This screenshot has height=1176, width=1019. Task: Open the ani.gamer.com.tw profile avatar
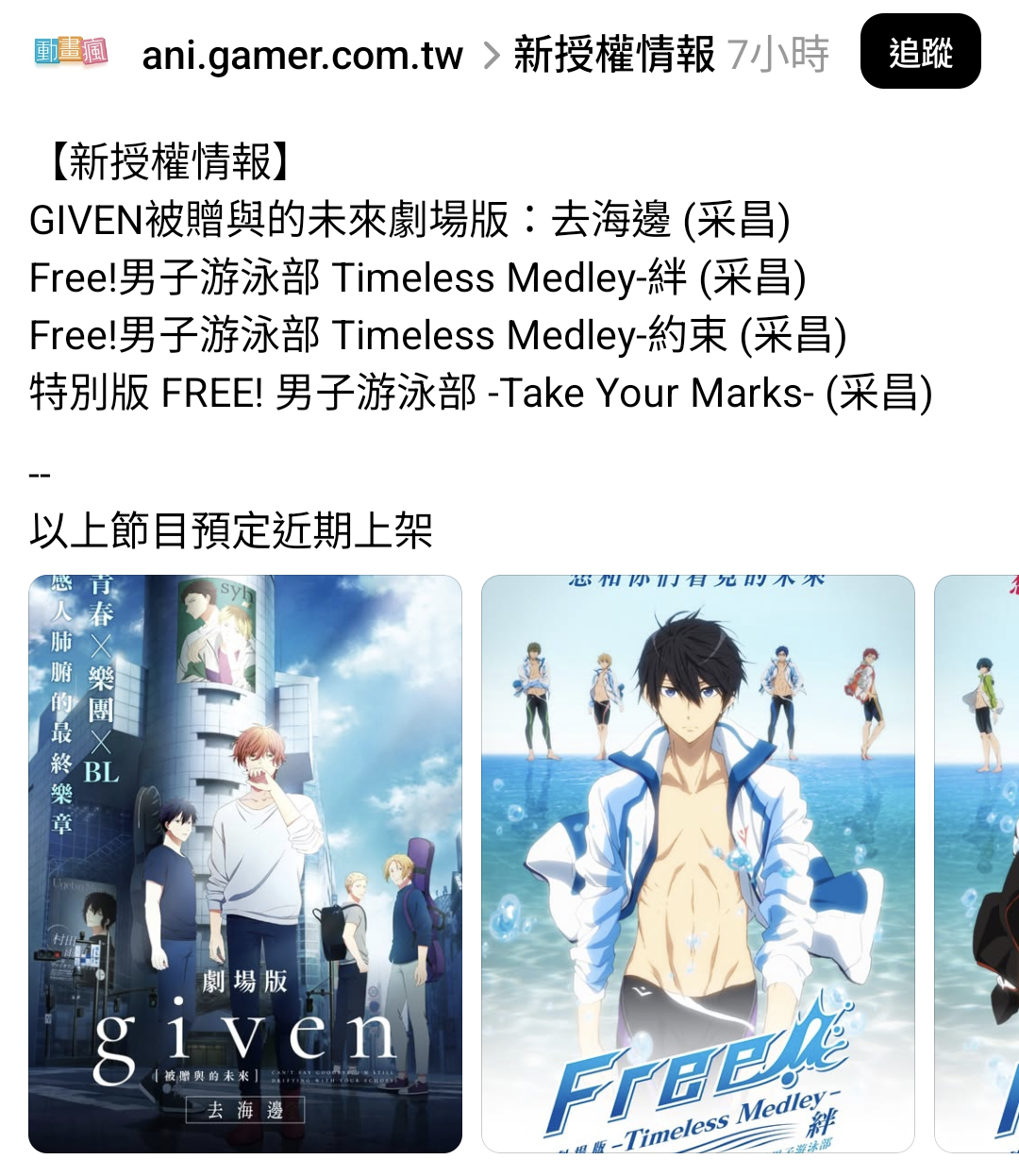pyautogui.click(x=71, y=52)
